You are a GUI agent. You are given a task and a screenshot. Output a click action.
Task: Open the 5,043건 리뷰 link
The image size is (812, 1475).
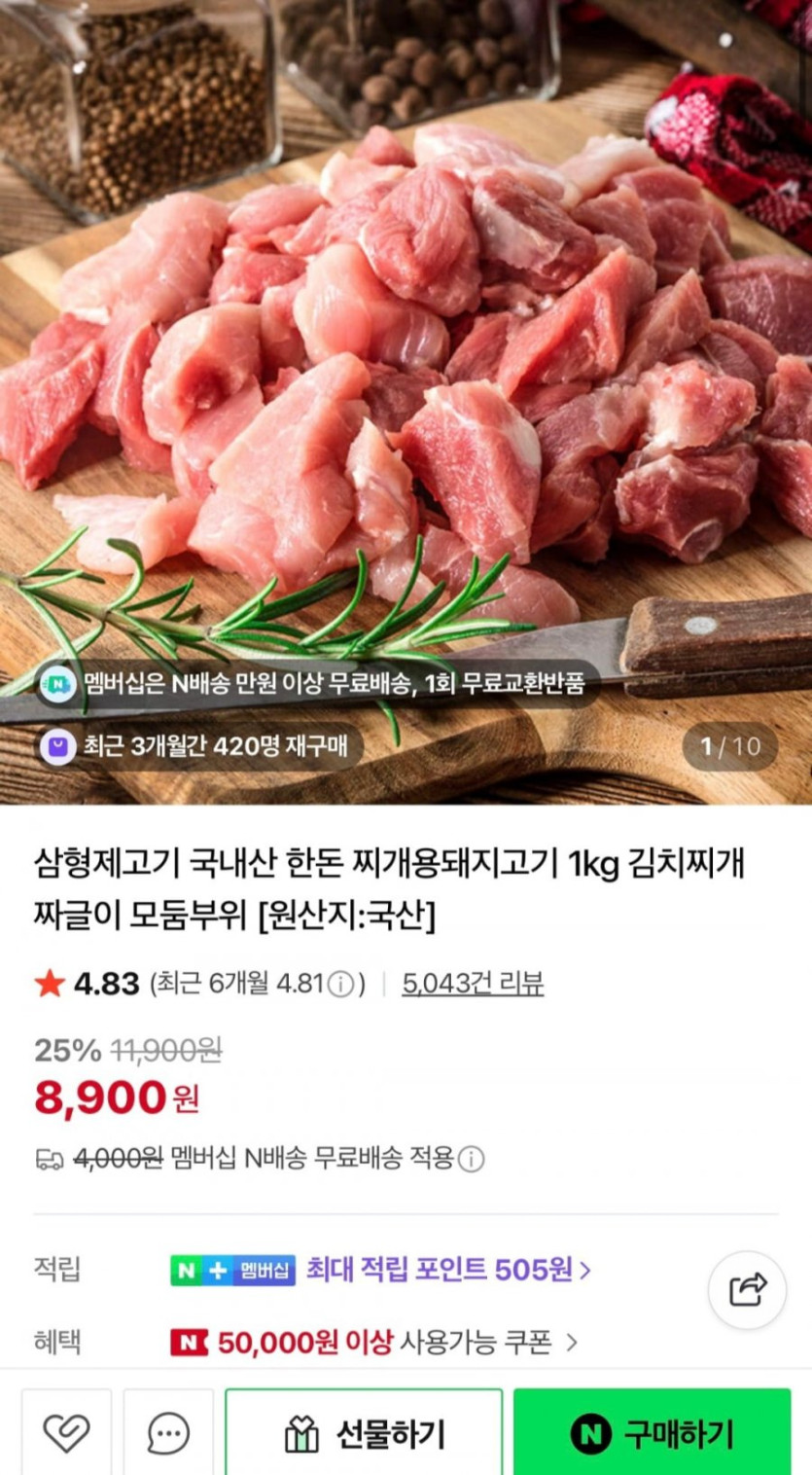click(473, 984)
